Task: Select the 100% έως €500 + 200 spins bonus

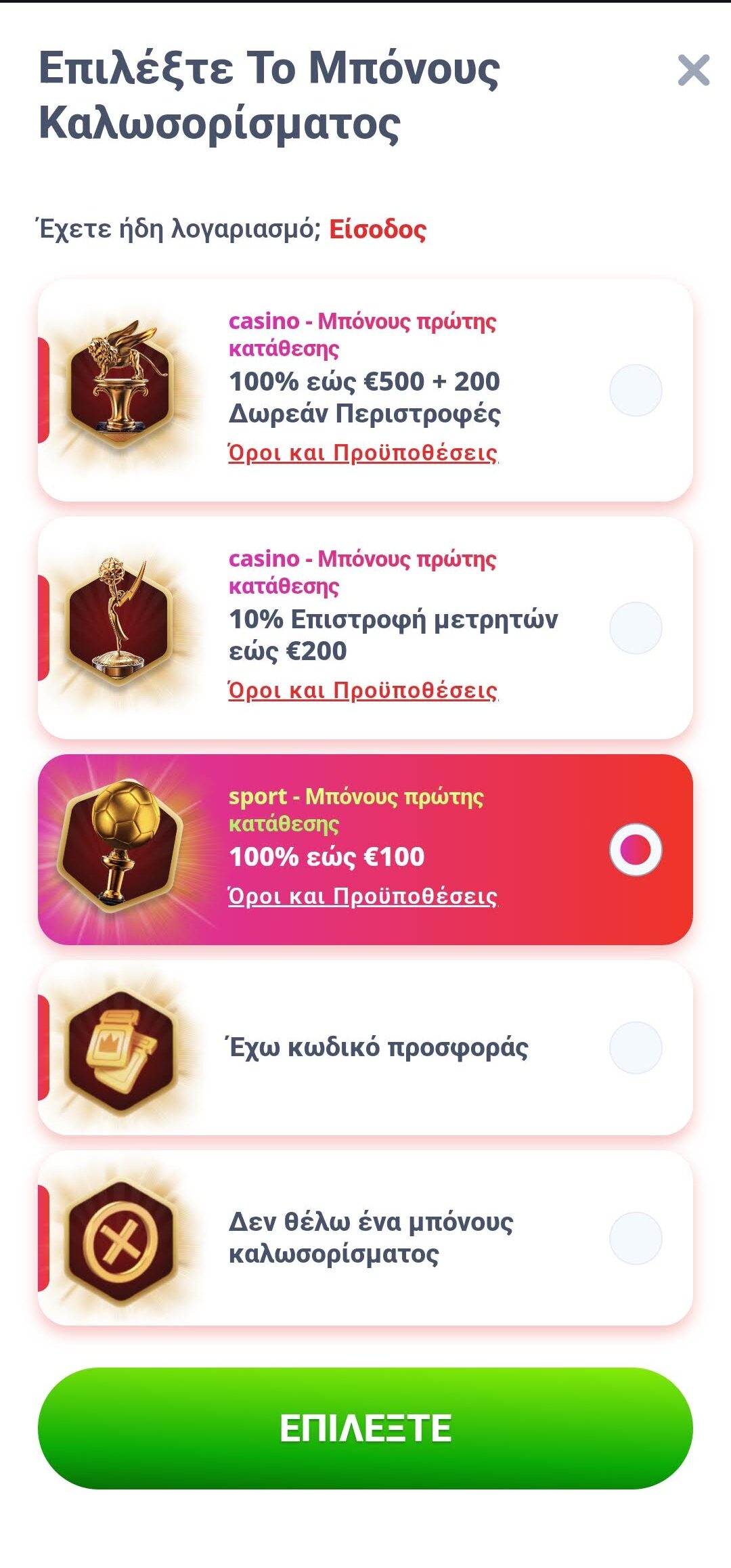Action: coord(635,391)
